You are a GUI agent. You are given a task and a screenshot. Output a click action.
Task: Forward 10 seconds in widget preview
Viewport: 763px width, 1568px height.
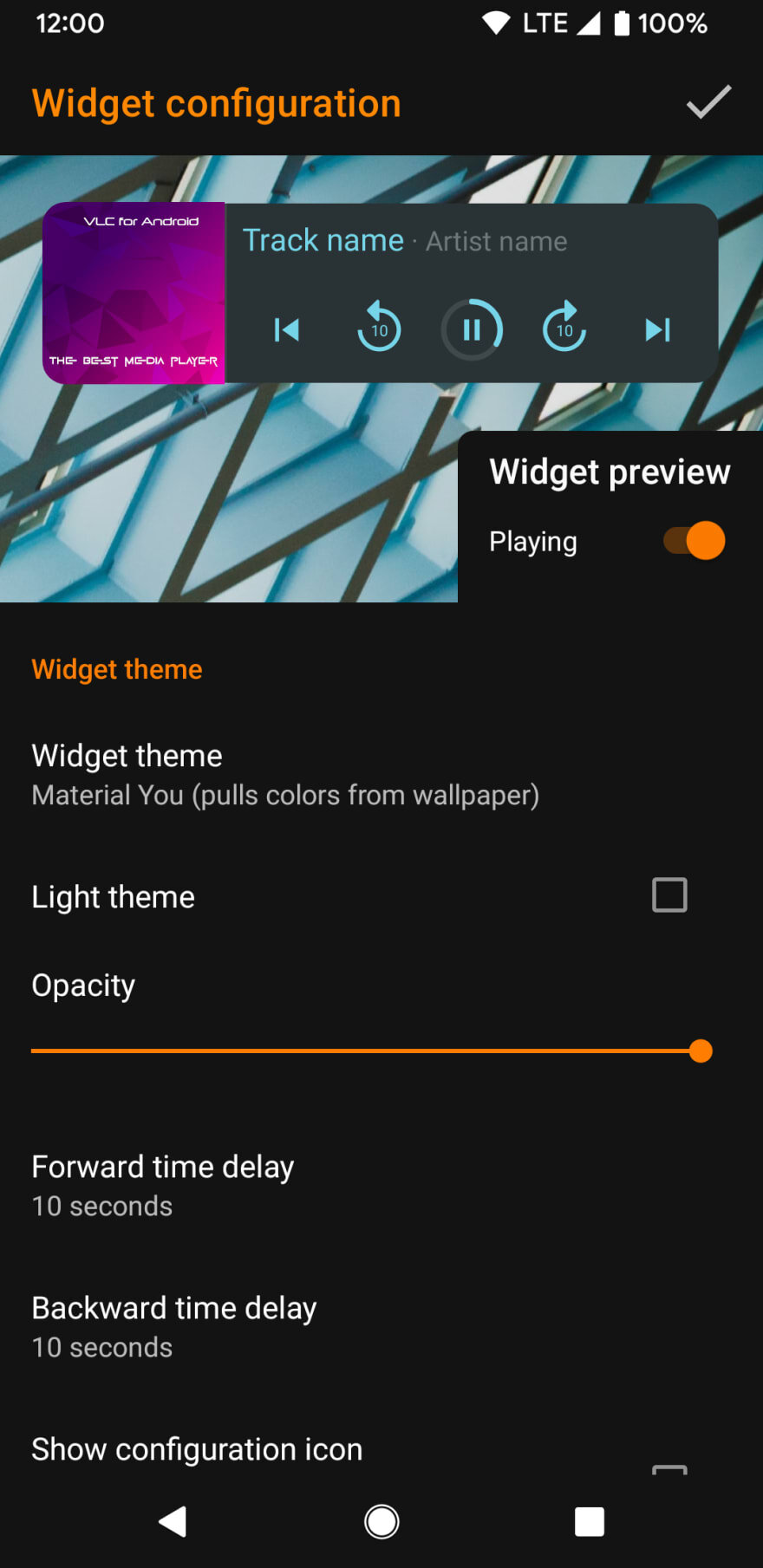[564, 329]
